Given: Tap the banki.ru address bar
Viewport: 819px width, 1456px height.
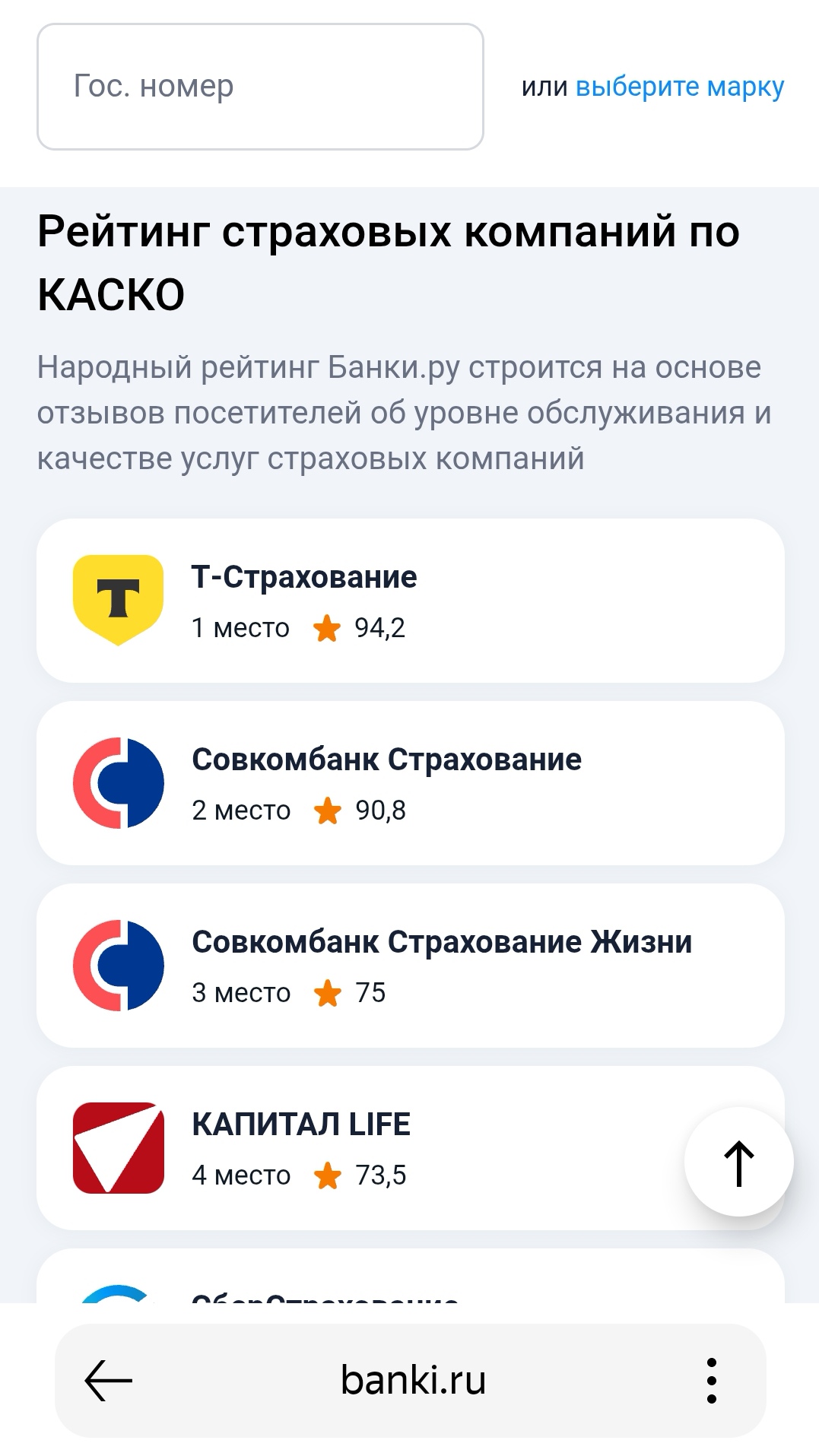Looking at the screenshot, I should [413, 1380].
